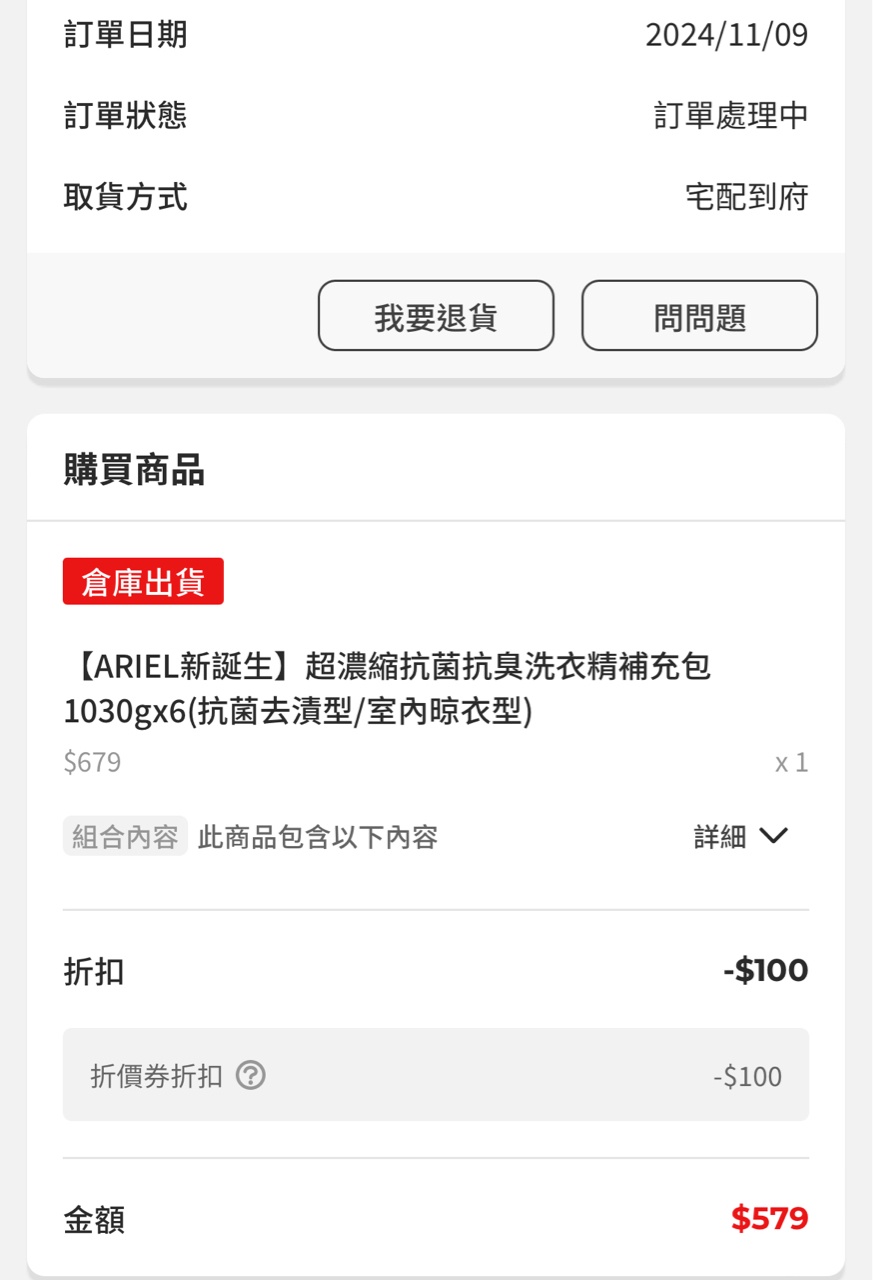The image size is (873, 1280).
Task: Open 問問題 to ask a question
Action: [699, 316]
